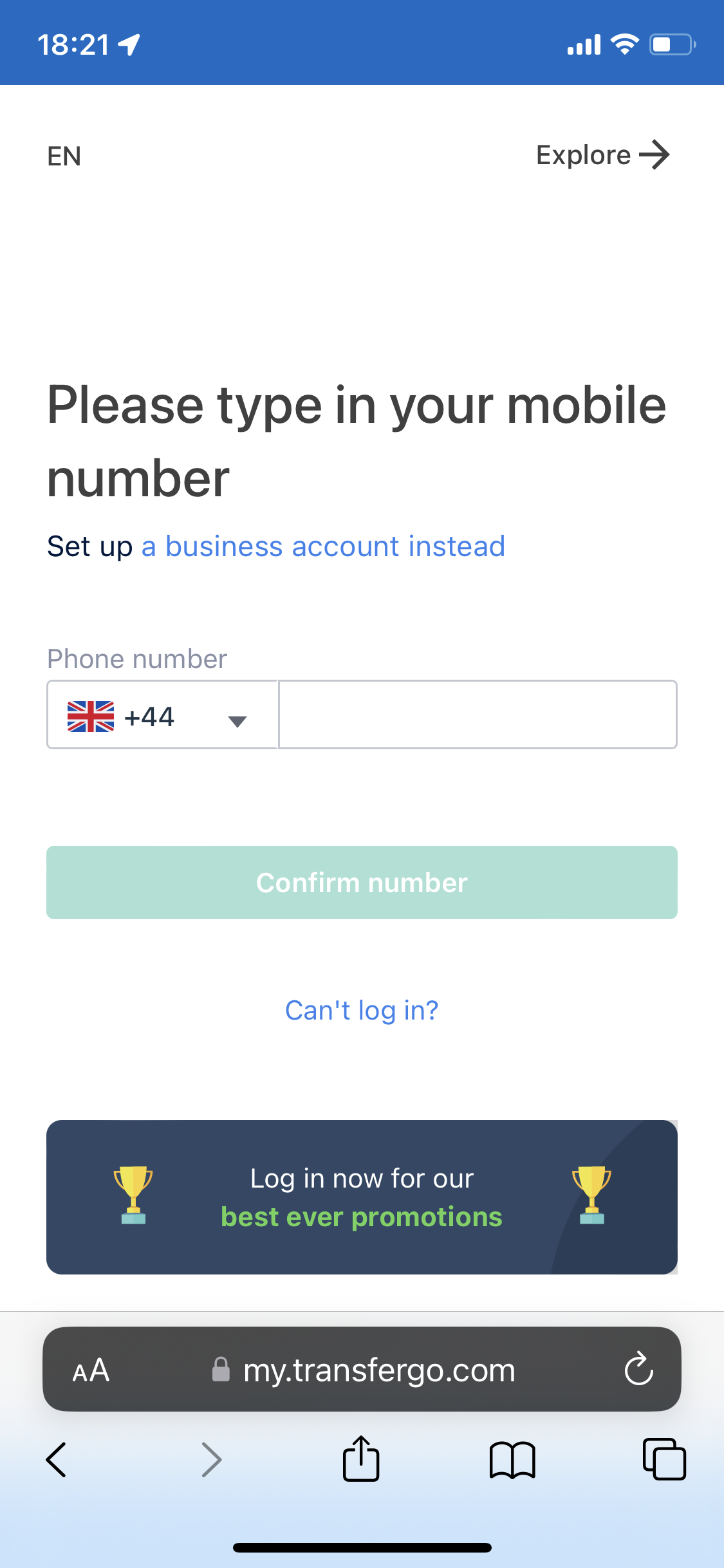Open the EN language selector
Image resolution: width=724 pixels, height=1568 pixels.
[x=64, y=156]
